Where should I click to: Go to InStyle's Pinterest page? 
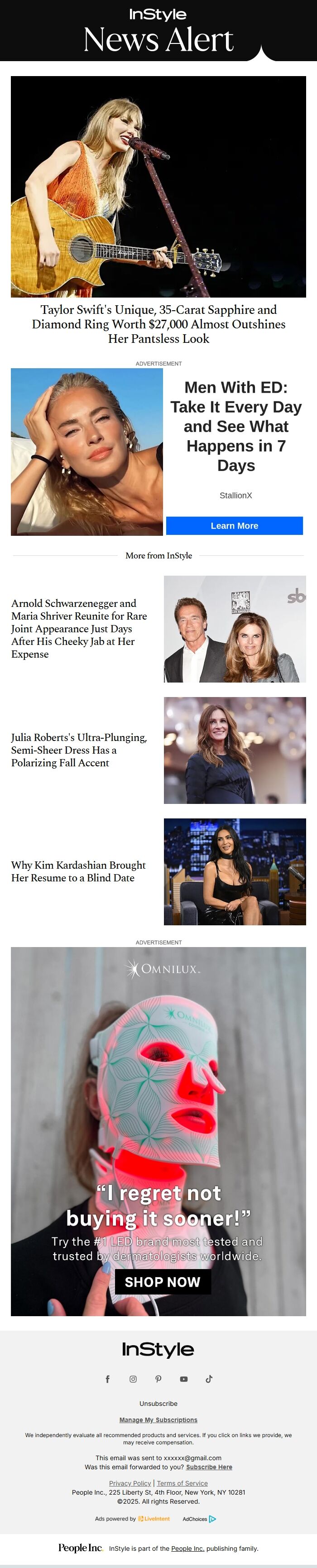(158, 1379)
